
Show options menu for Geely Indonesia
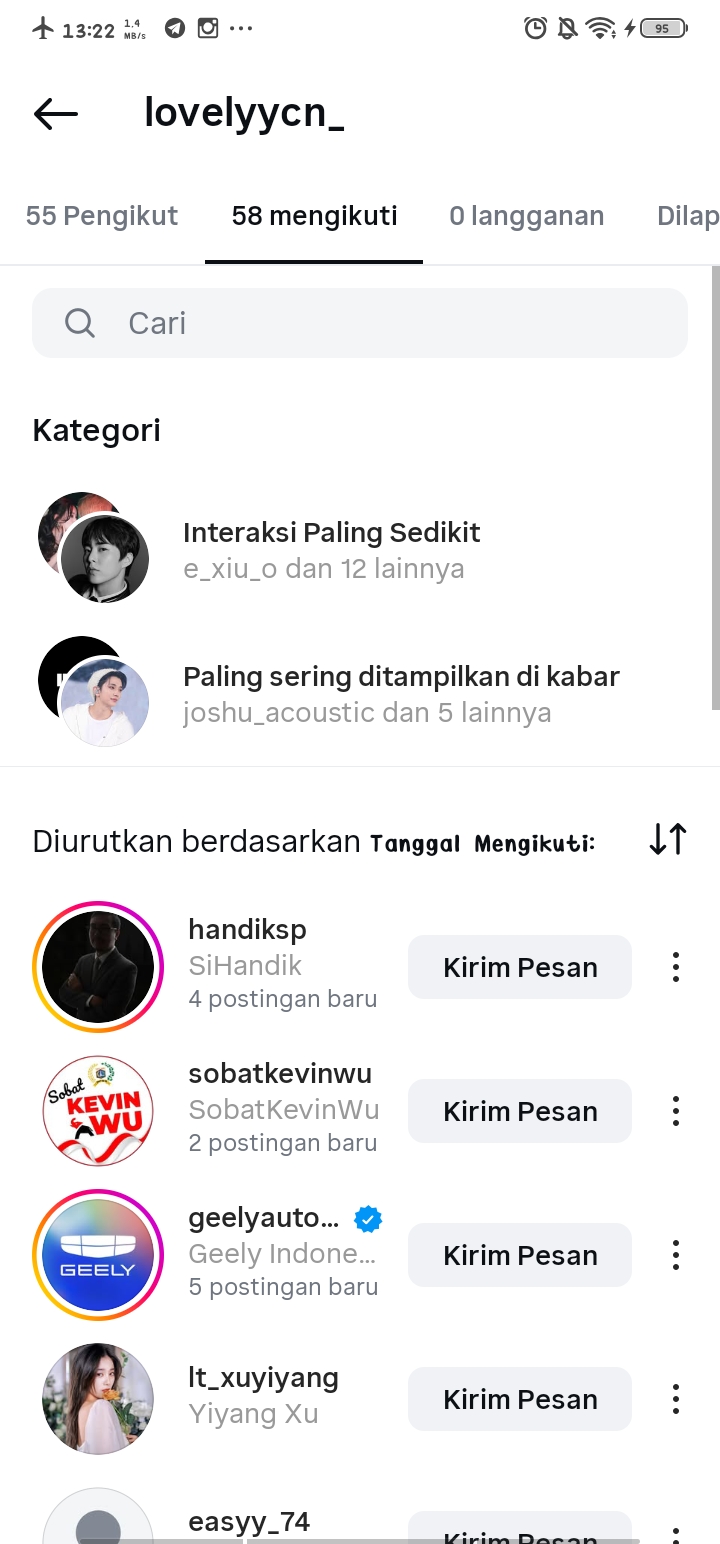[x=676, y=1255]
